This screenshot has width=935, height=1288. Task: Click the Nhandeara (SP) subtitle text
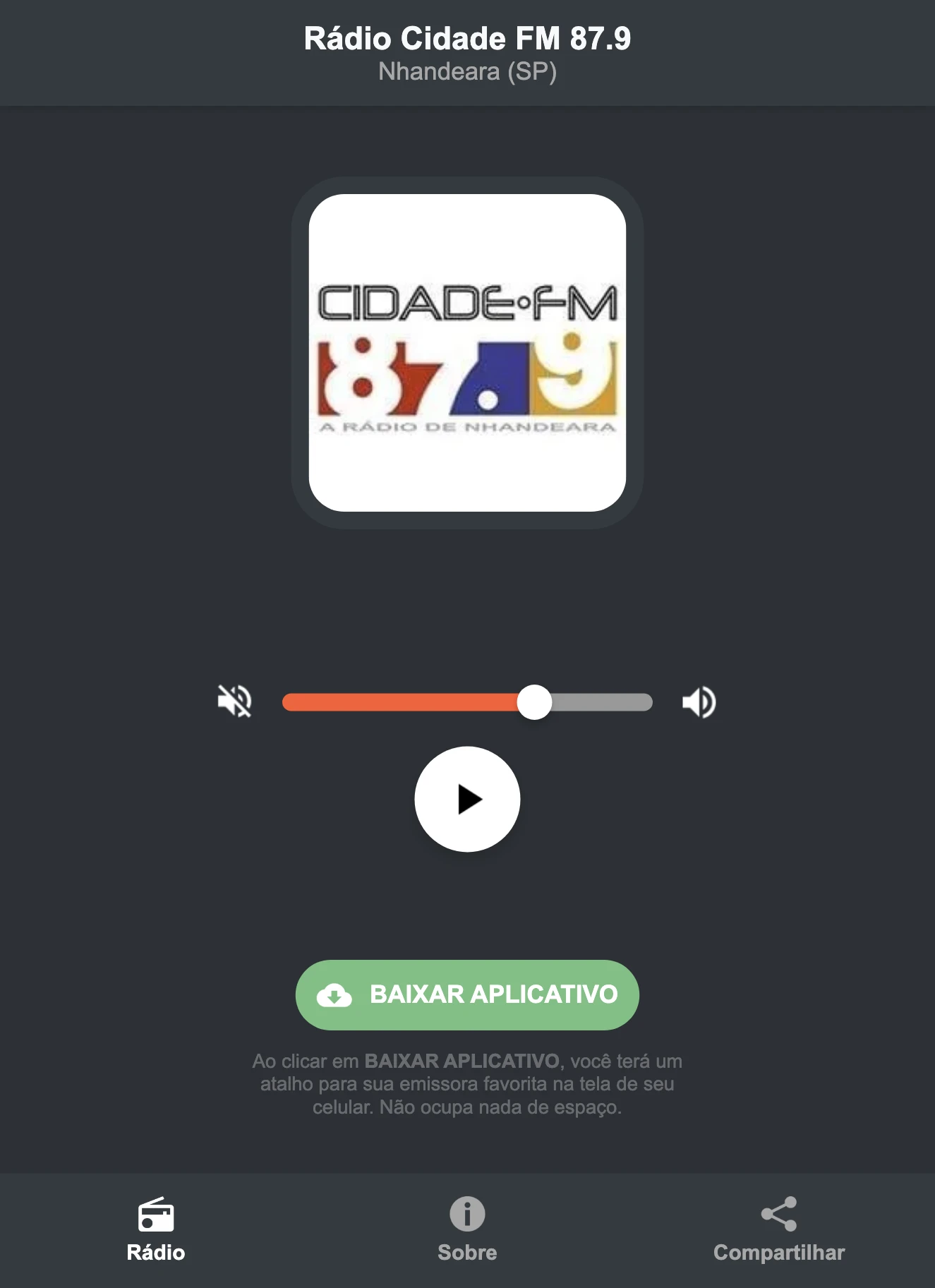click(x=467, y=71)
